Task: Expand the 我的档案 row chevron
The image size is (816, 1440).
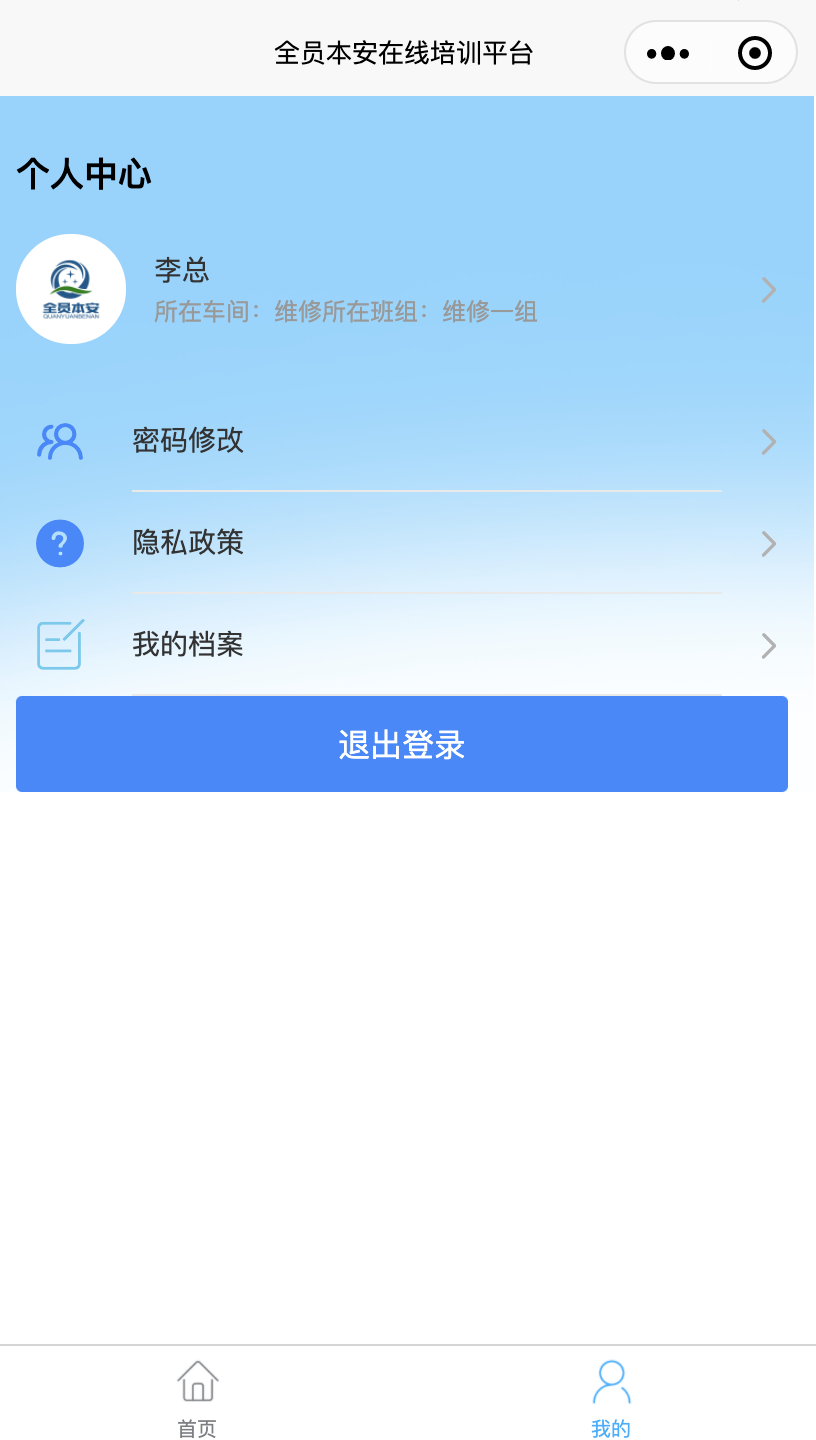Action: (767, 645)
